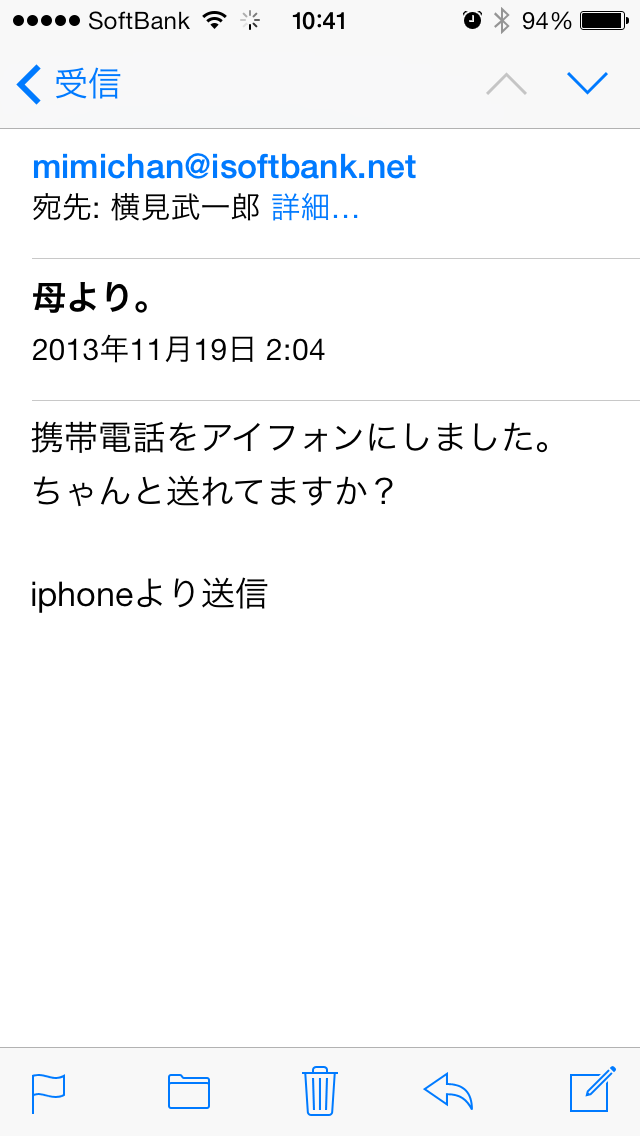Flag this message
Image resolution: width=640 pixels, height=1136 pixels.
pos(49,1093)
